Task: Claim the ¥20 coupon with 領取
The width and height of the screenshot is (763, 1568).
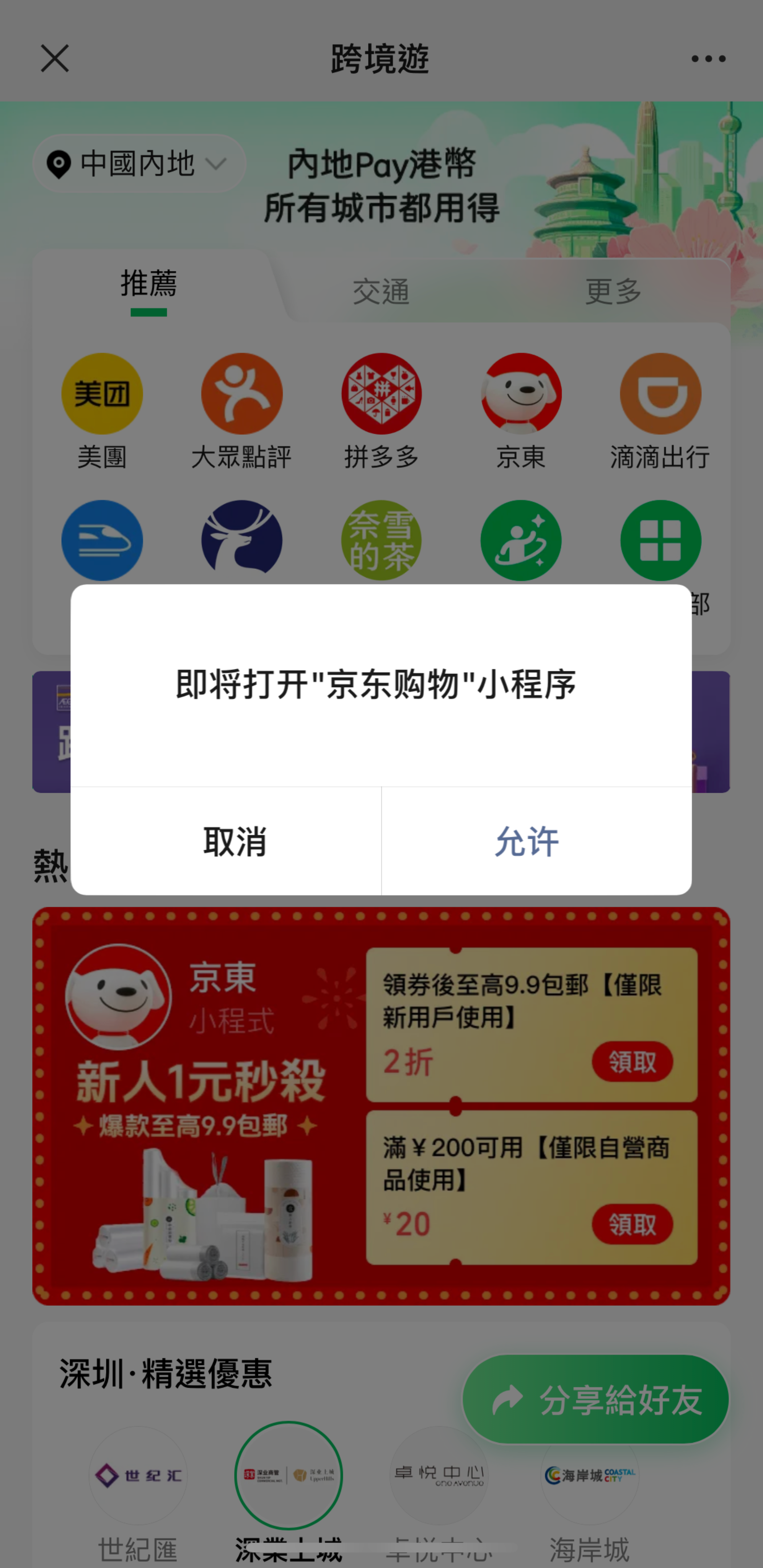Action: click(x=632, y=1224)
